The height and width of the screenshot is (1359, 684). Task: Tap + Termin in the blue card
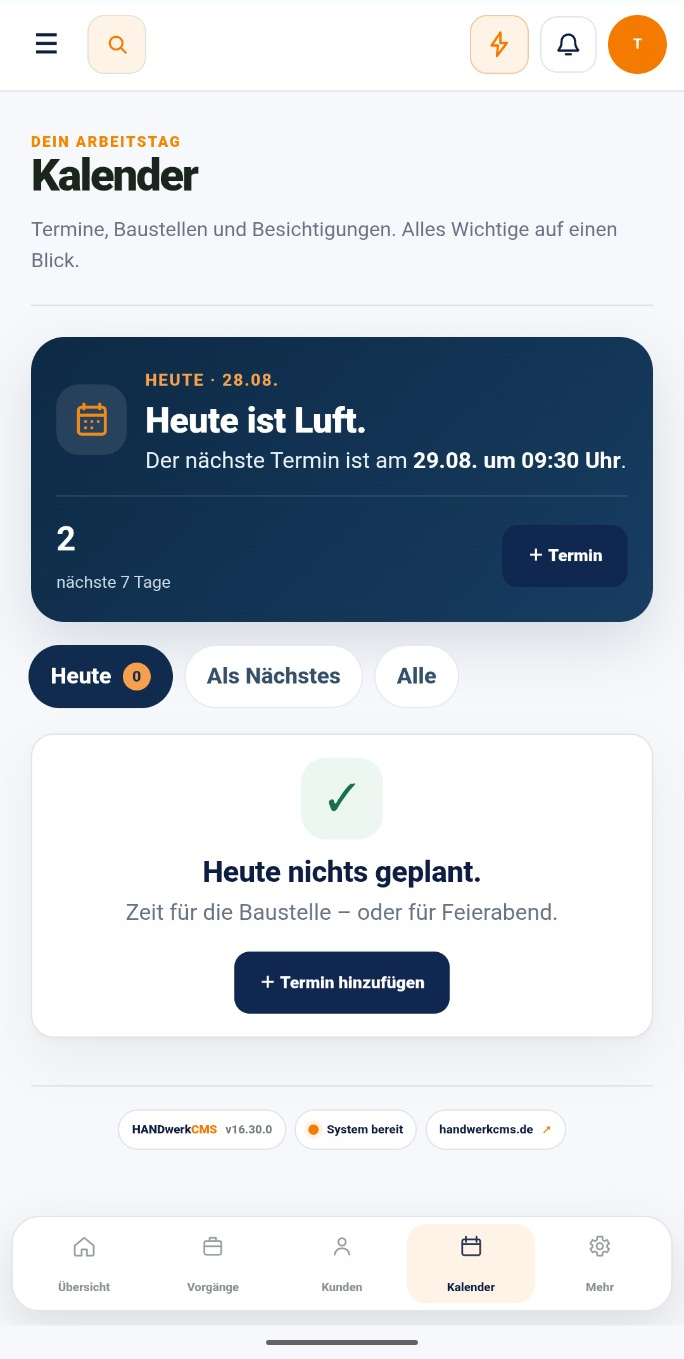565,555
